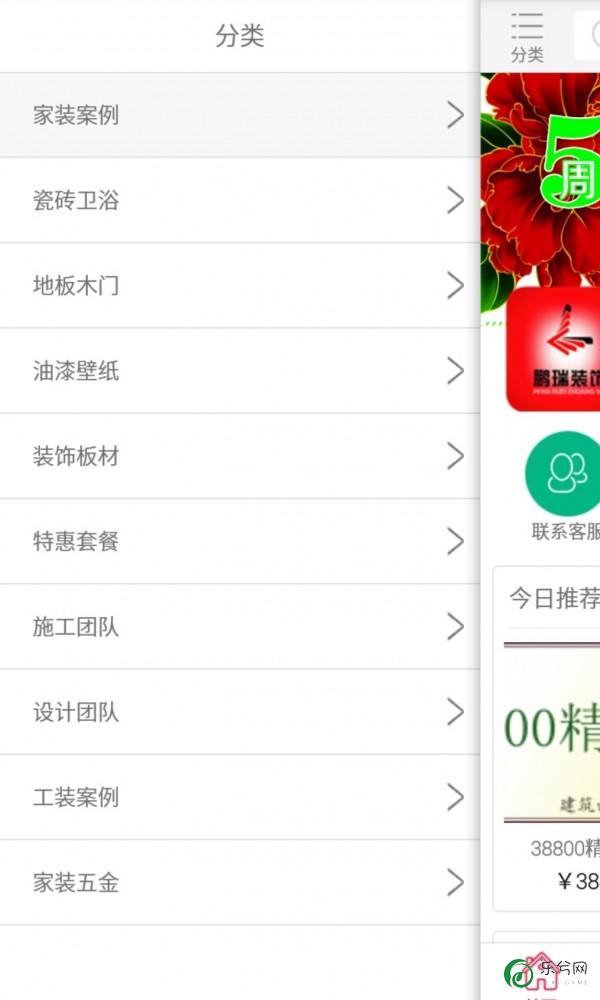
Task: View the 施工团队 category
Action: click(240, 627)
